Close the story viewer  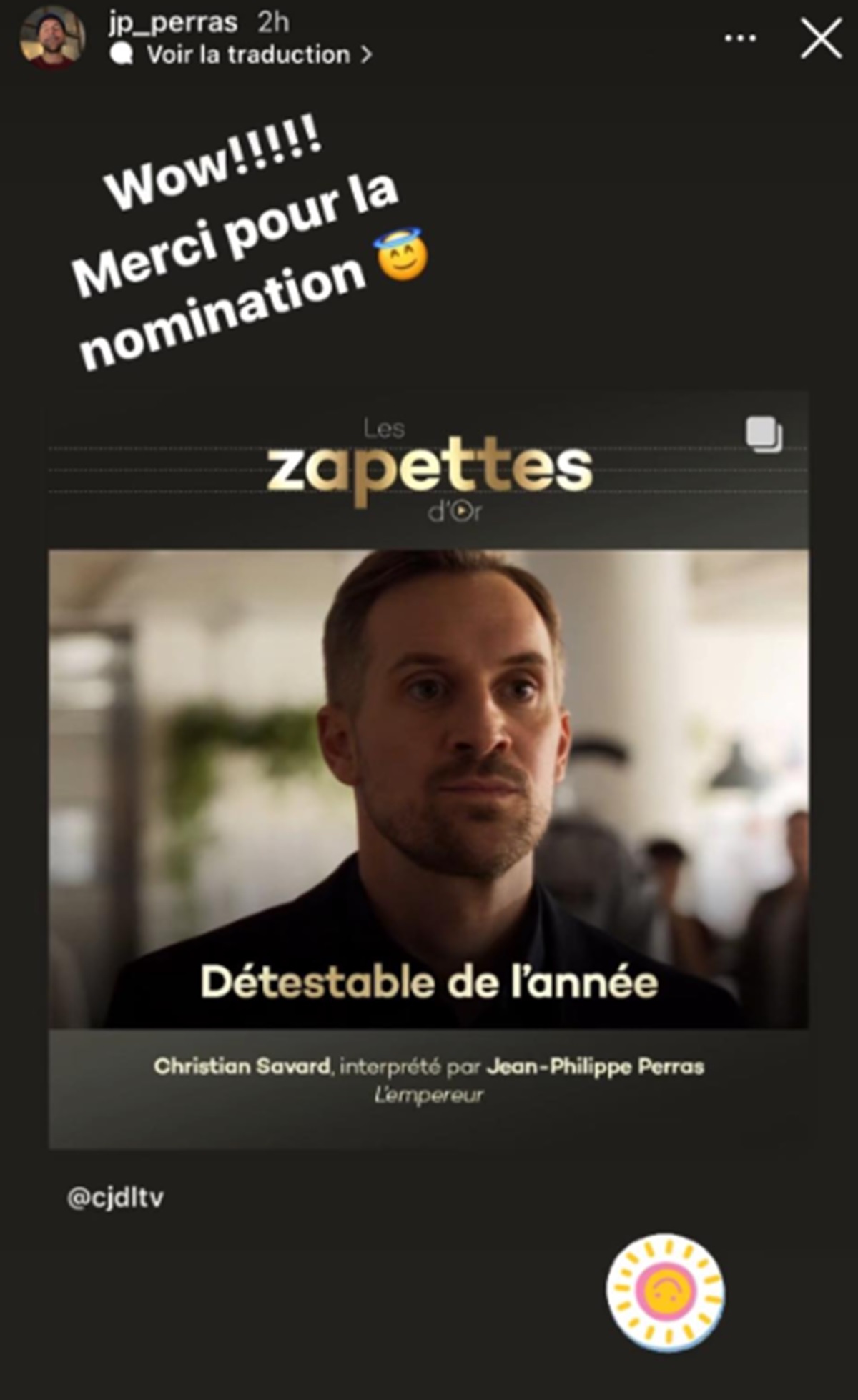820,39
